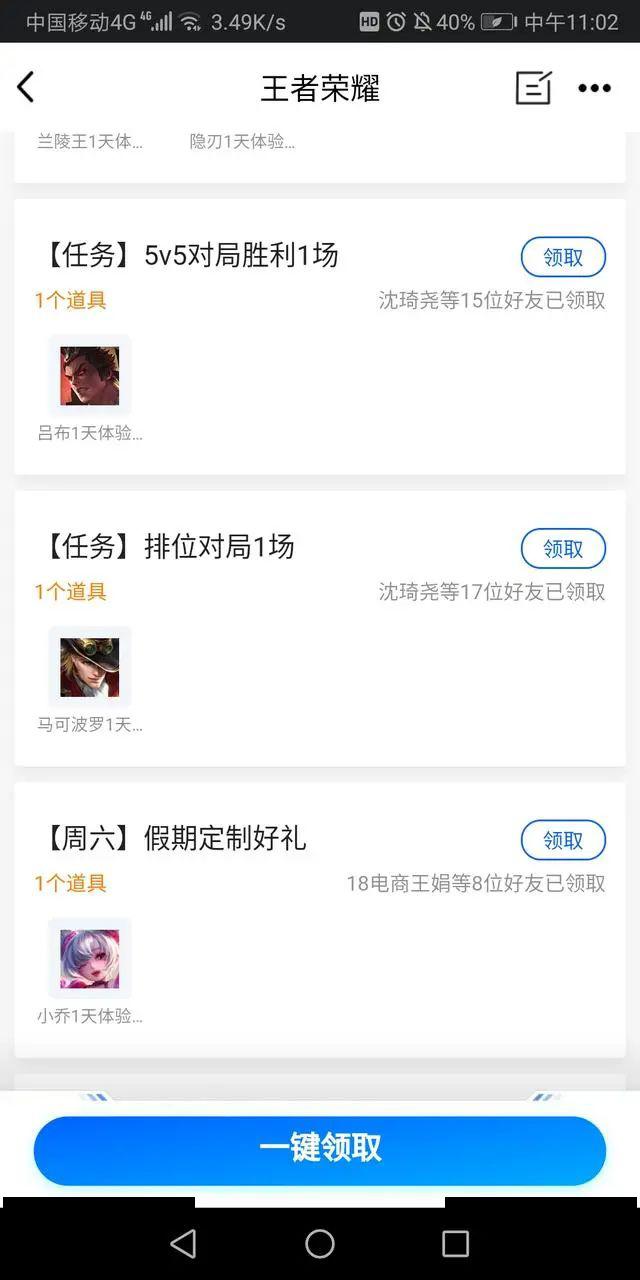View the 马可波罗 trial item
640x1280 pixels.
click(x=90, y=667)
